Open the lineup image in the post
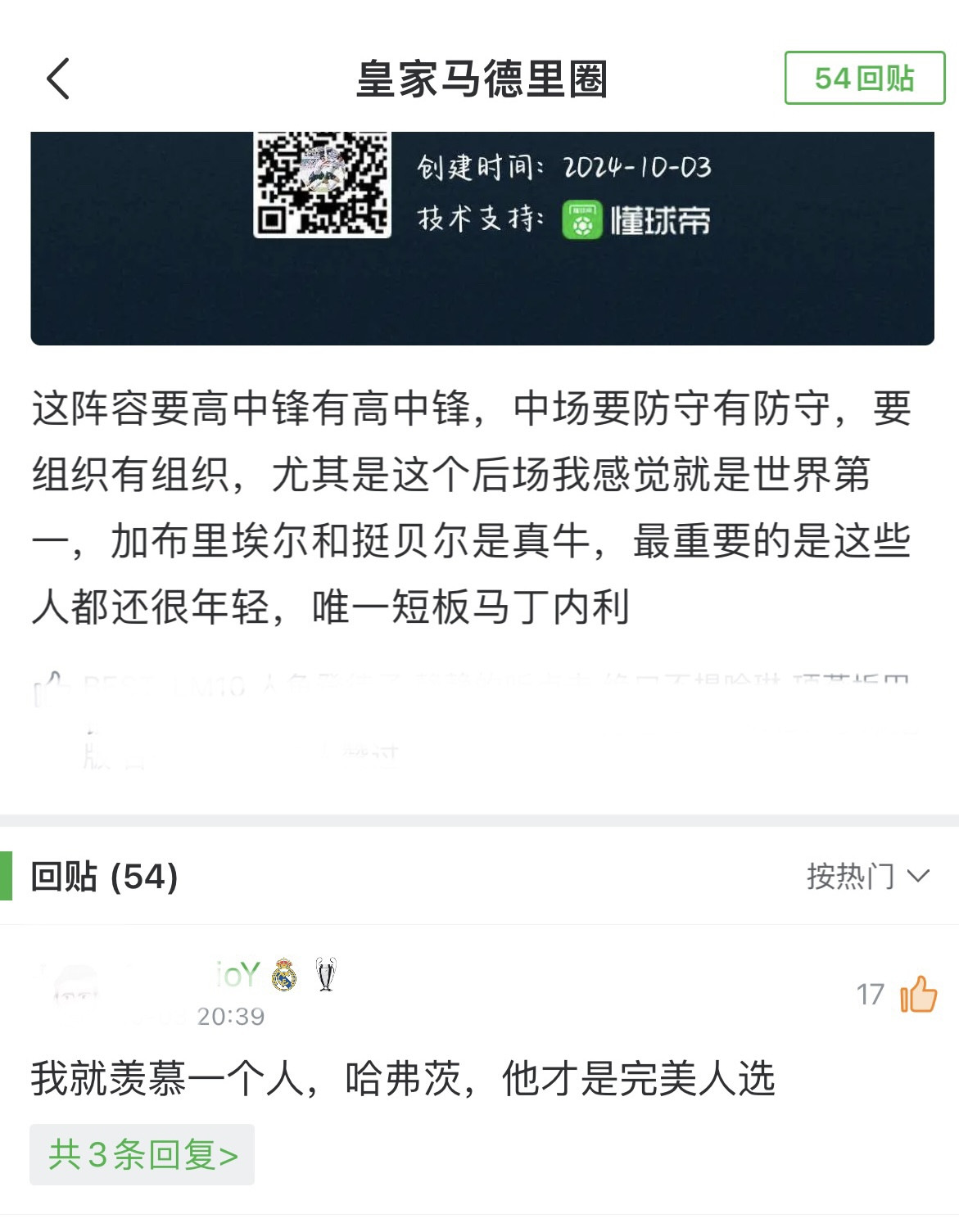 (x=482, y=238)
